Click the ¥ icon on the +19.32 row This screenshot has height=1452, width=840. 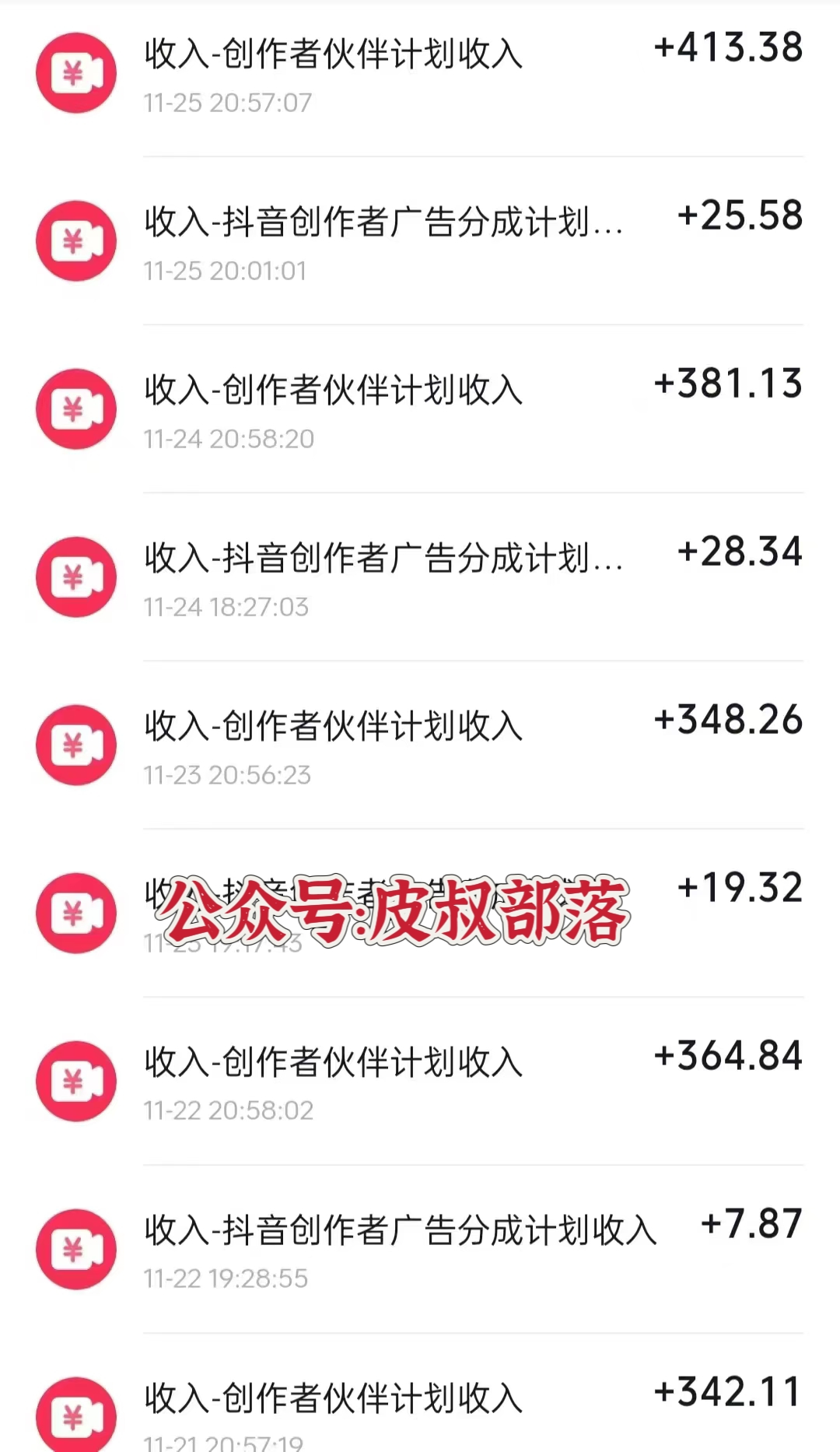[75, 913]
